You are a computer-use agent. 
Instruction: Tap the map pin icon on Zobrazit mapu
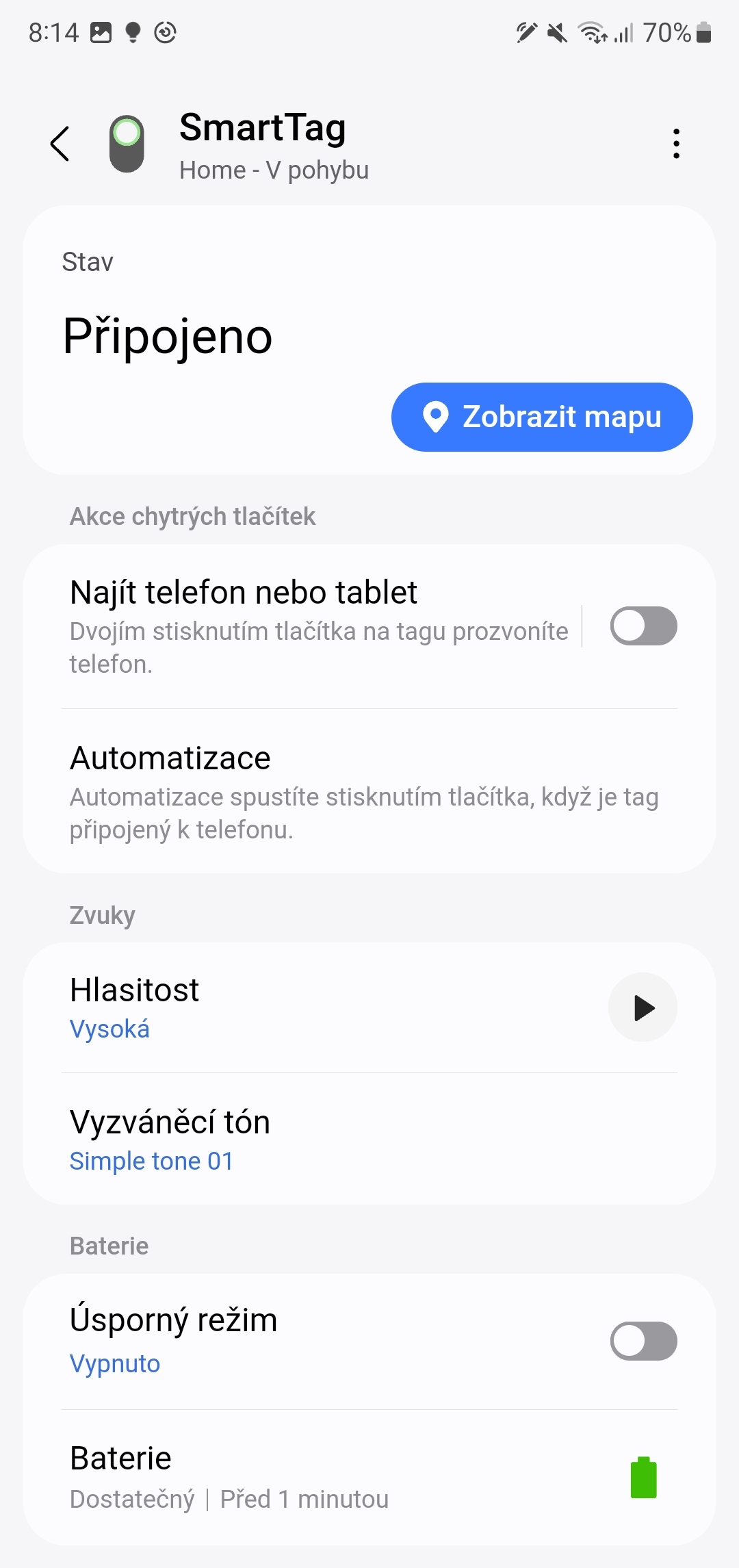pos(436,416)
